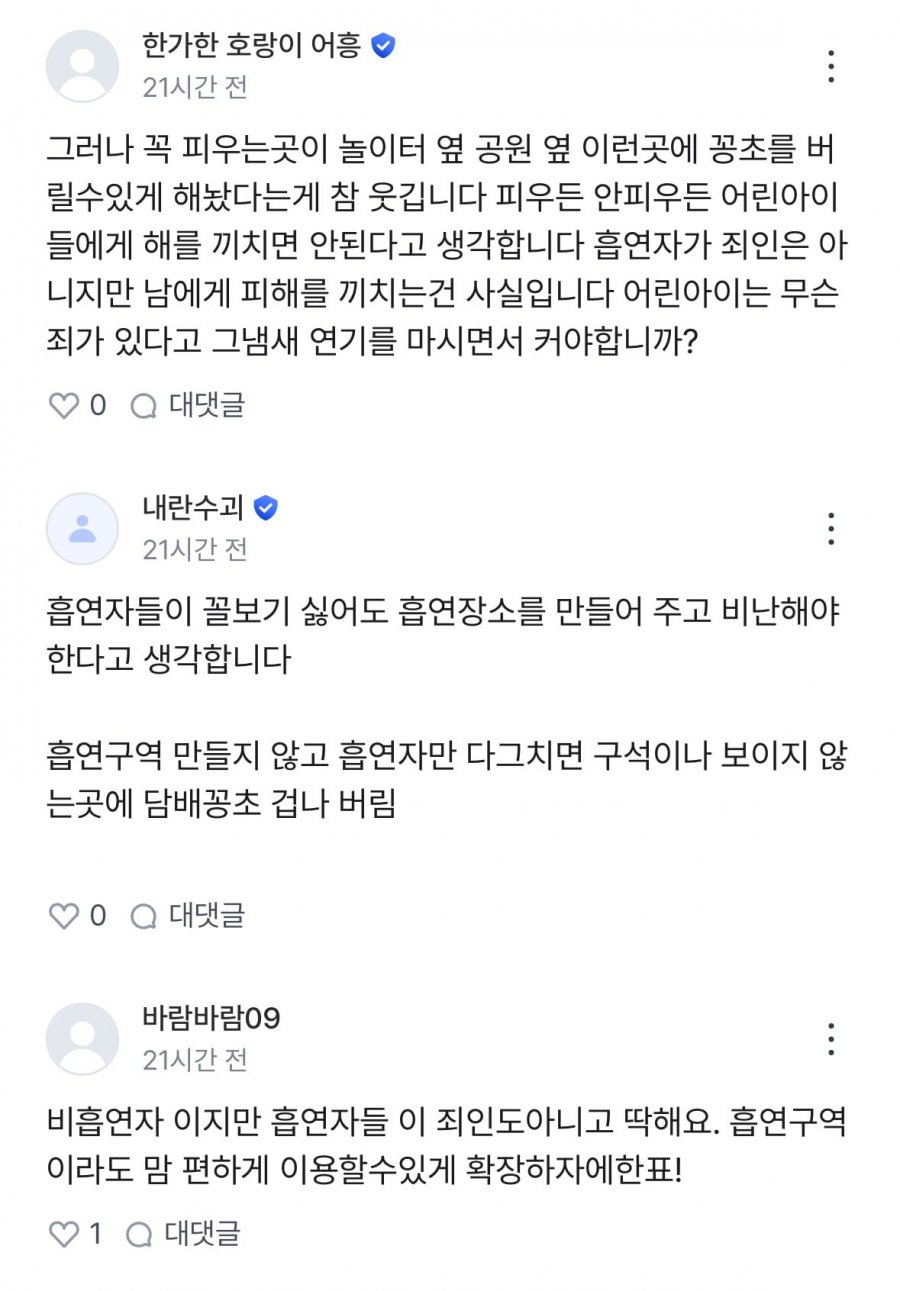The image size is (900, 1291).
Task: View 내란수괴's profile picture
Action: tap(83, 528)
